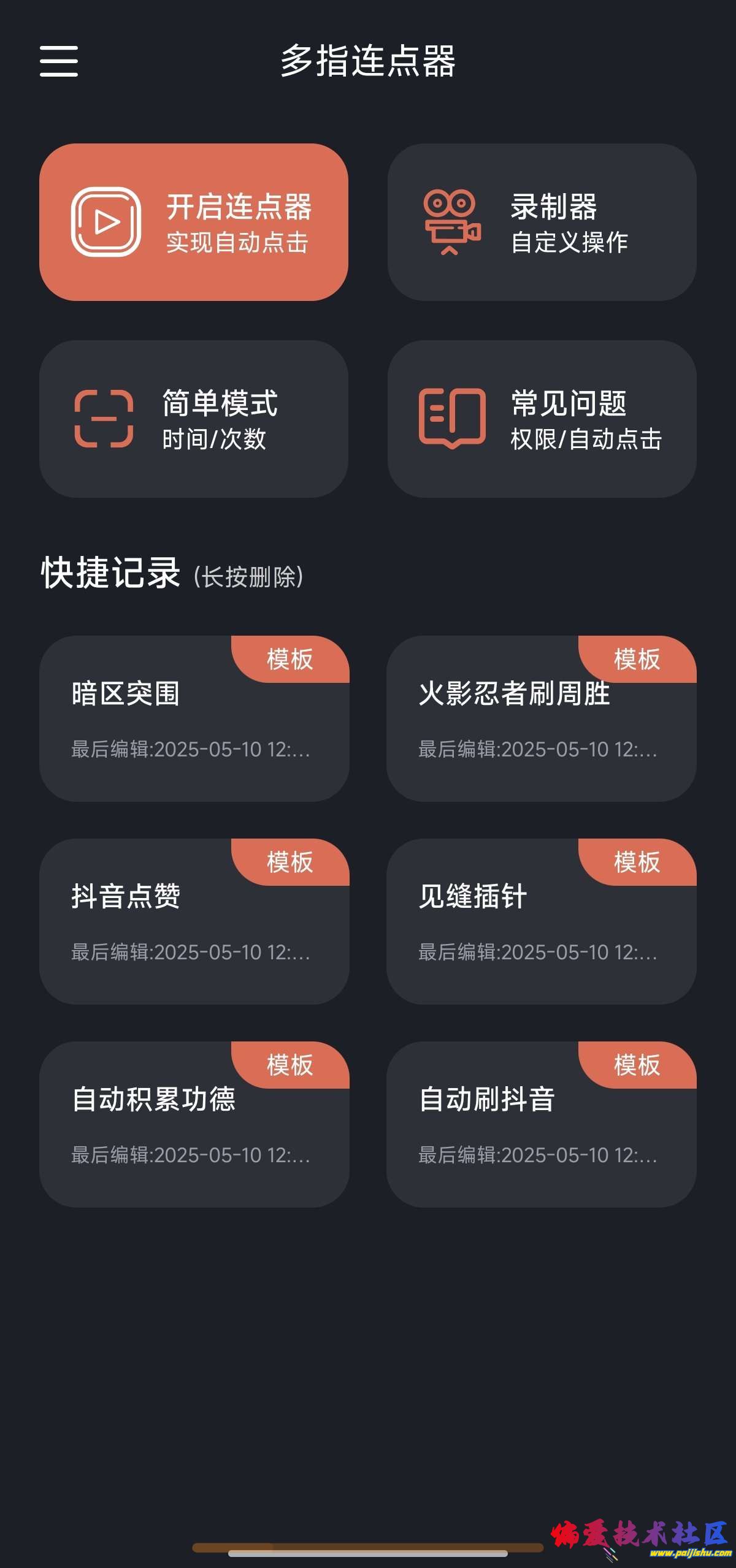Open the 火影忍者刷周胜 template record
This screenshot has width=736, height=1568.
542,718
